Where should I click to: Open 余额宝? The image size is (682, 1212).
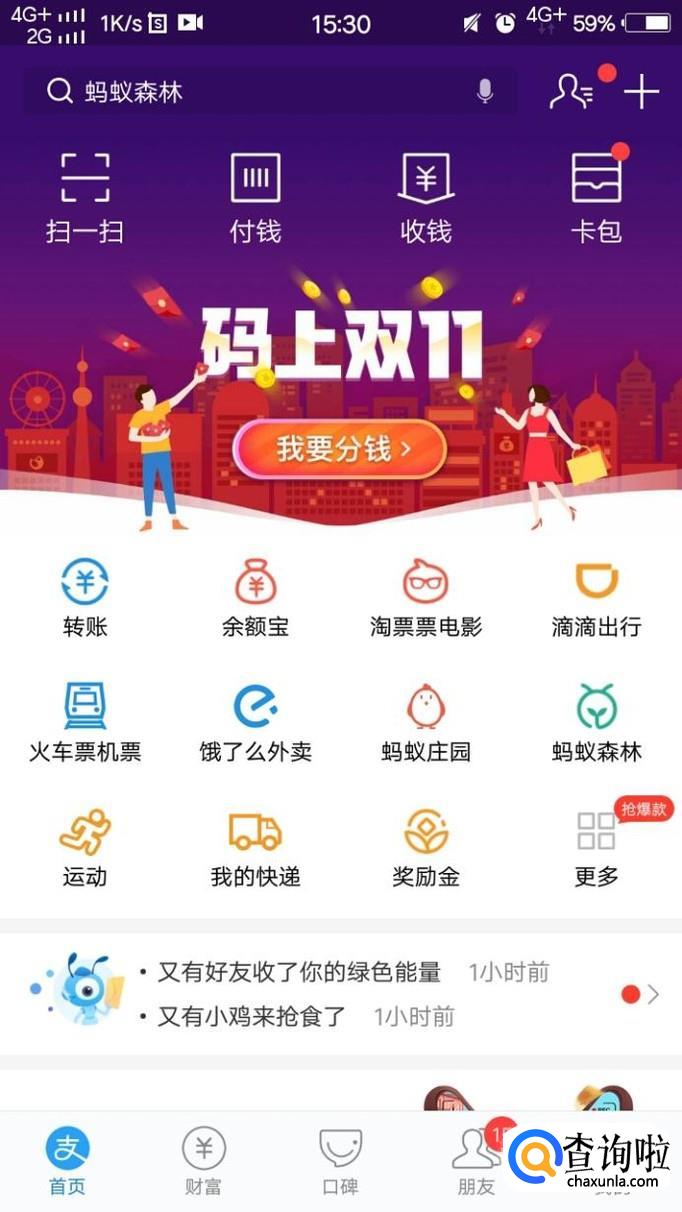(x=255, y=597)
